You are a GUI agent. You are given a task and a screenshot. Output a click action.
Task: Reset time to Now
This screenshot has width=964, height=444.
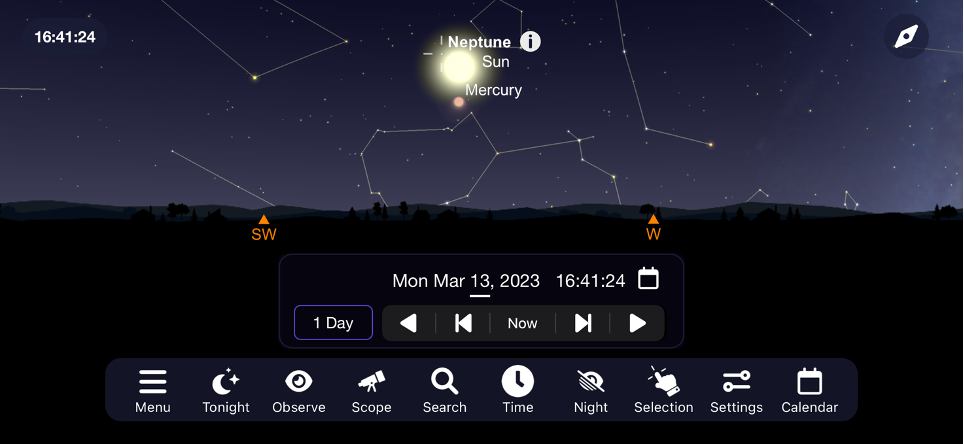pyautogui.click(x=522, y=323)
